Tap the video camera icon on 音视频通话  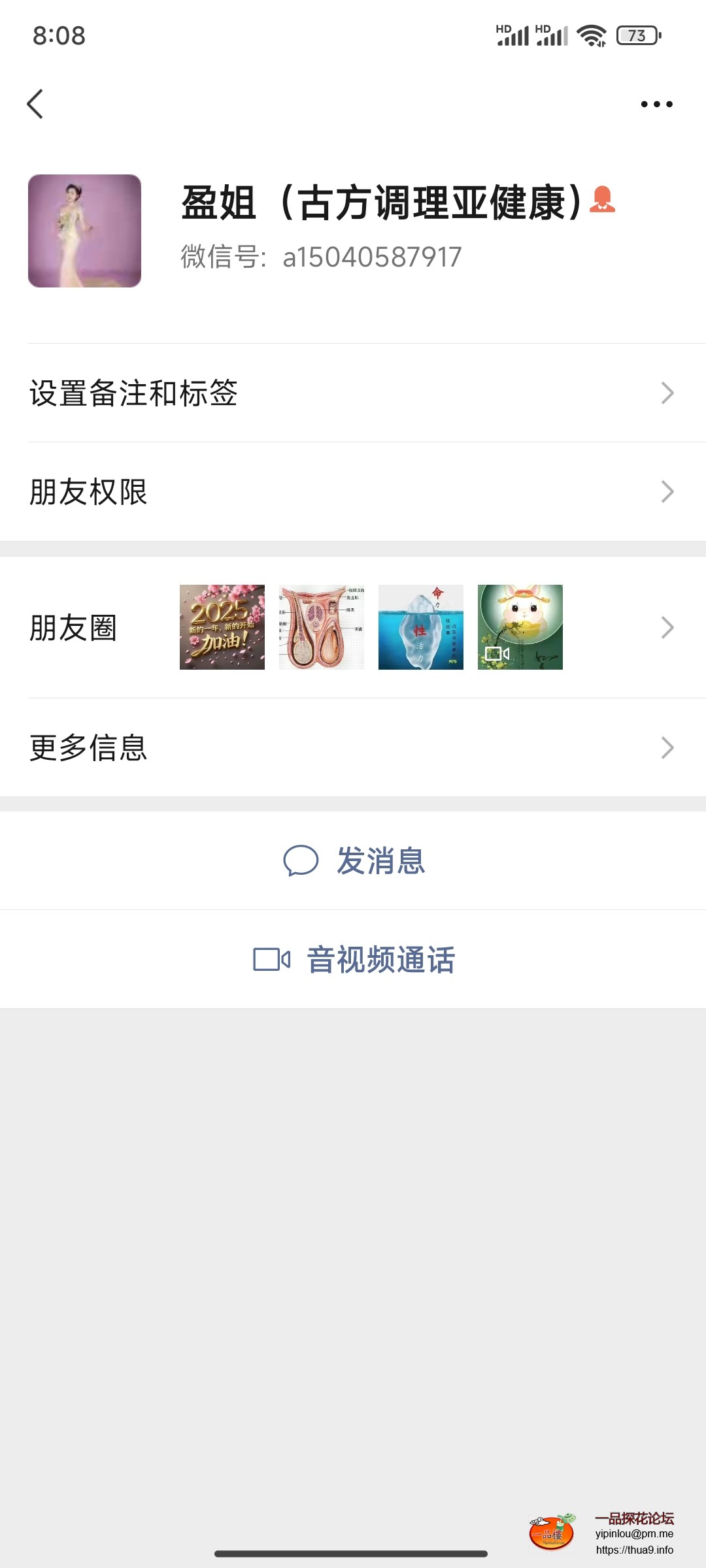[270, 959]
